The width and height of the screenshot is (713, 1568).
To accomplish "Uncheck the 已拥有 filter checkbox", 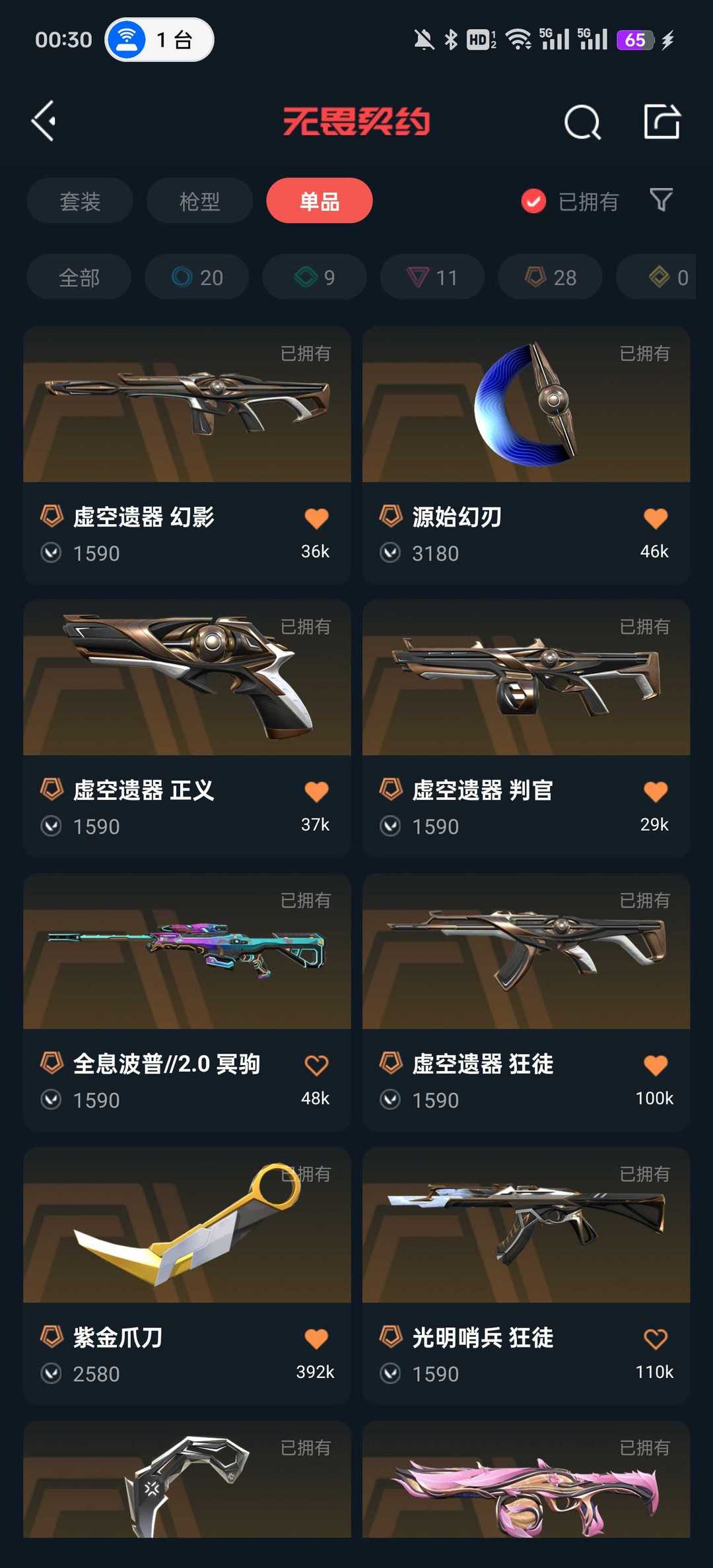I will coord(533,201).
